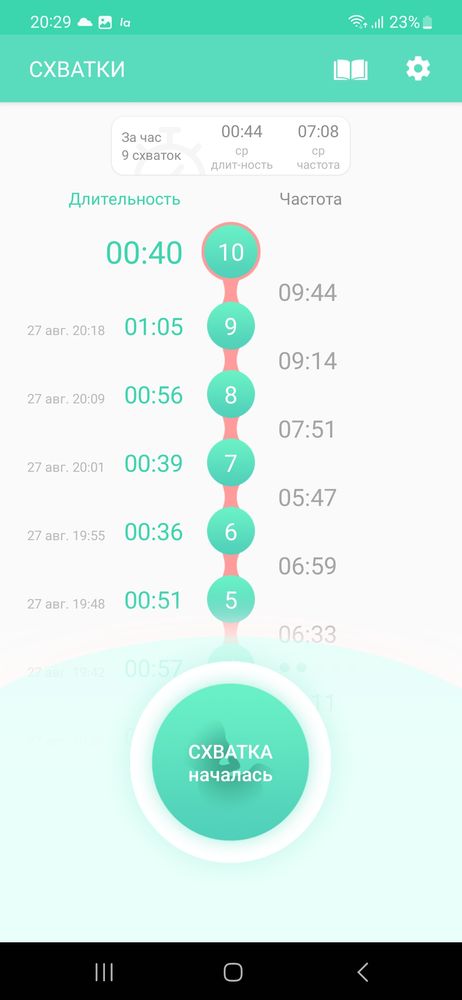The image size is (462, 1000).
Task: Open settings gear icon
Action: tap(418, 68)
